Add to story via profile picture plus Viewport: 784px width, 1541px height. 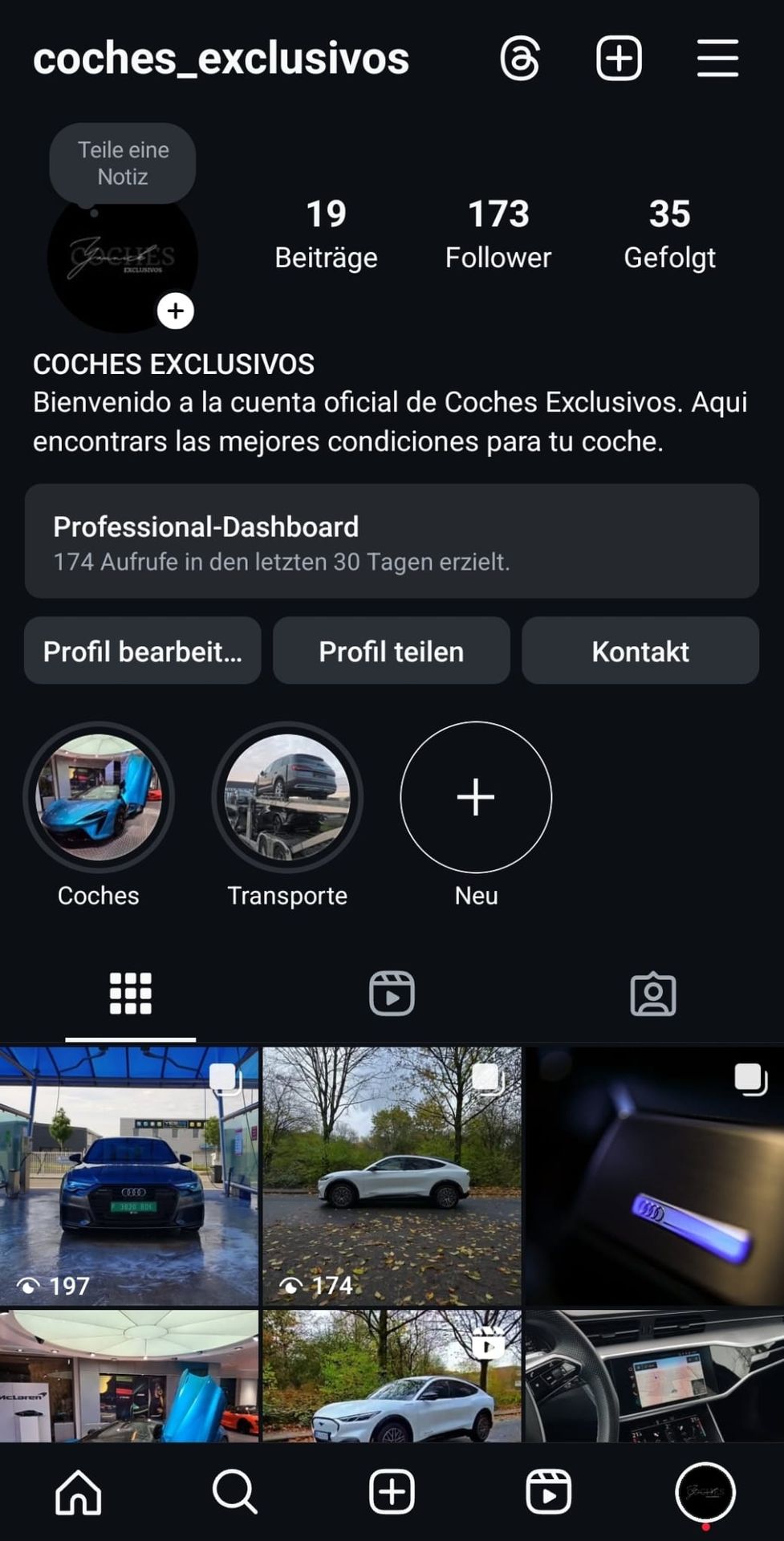point(176,311)
